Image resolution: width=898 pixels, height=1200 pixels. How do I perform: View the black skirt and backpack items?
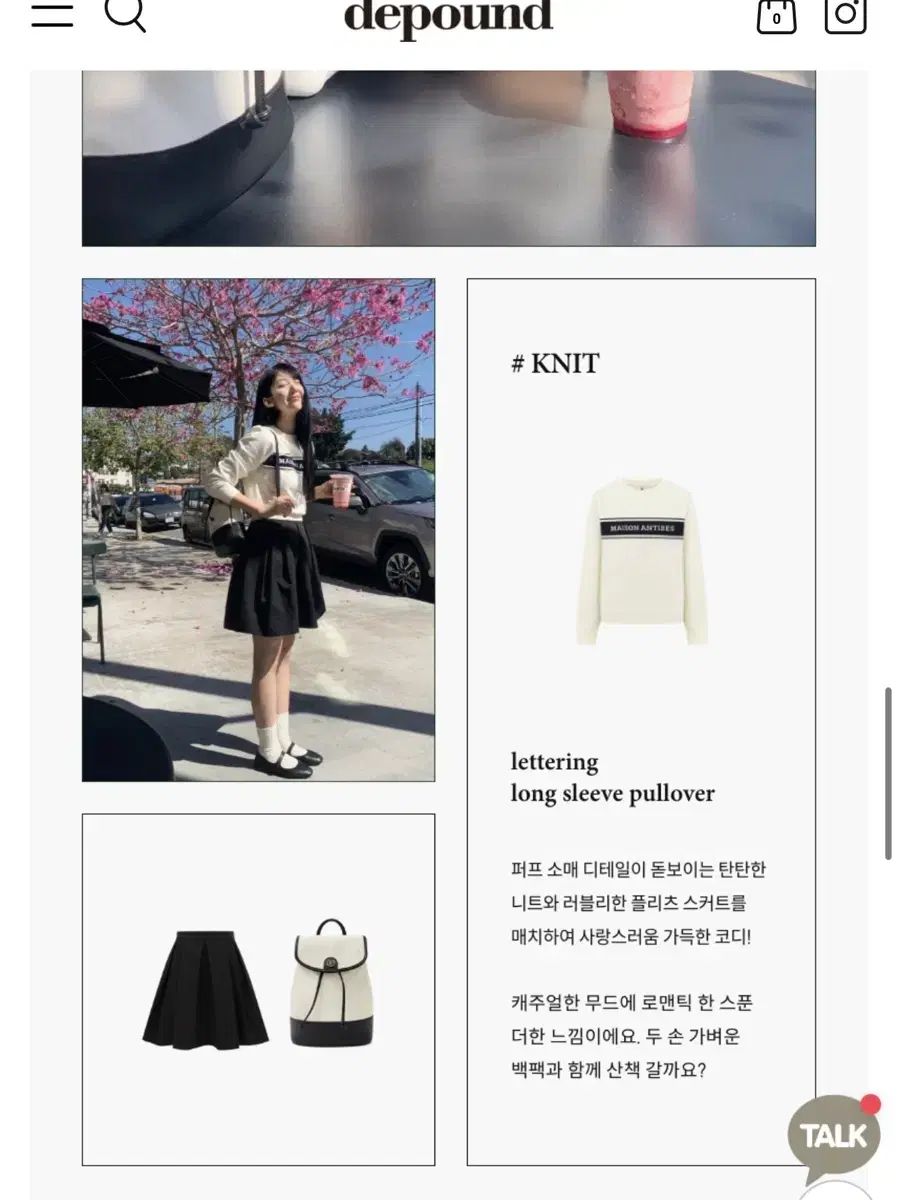pos(258,988)
